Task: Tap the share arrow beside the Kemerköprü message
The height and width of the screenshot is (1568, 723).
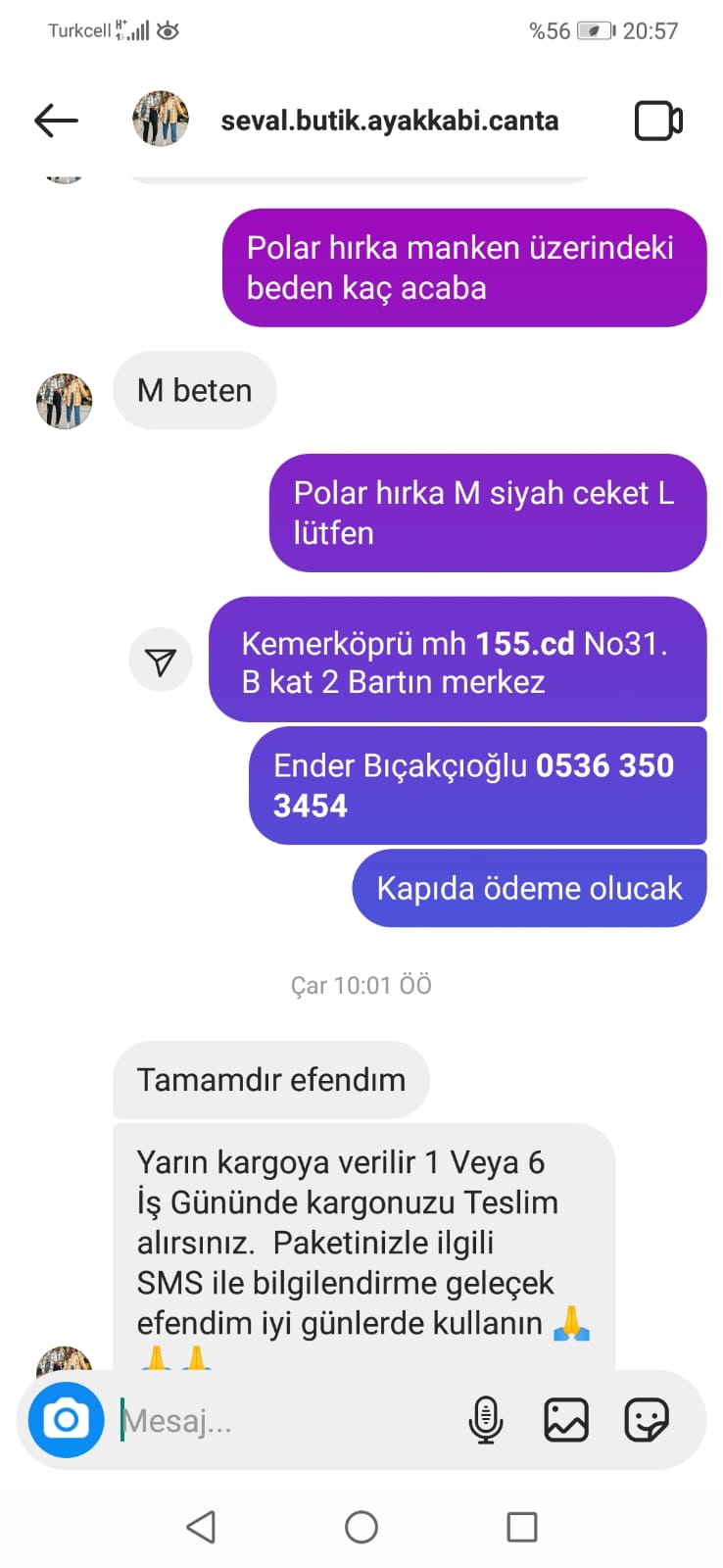Action: pyautogui.click(x=160, y=661)
